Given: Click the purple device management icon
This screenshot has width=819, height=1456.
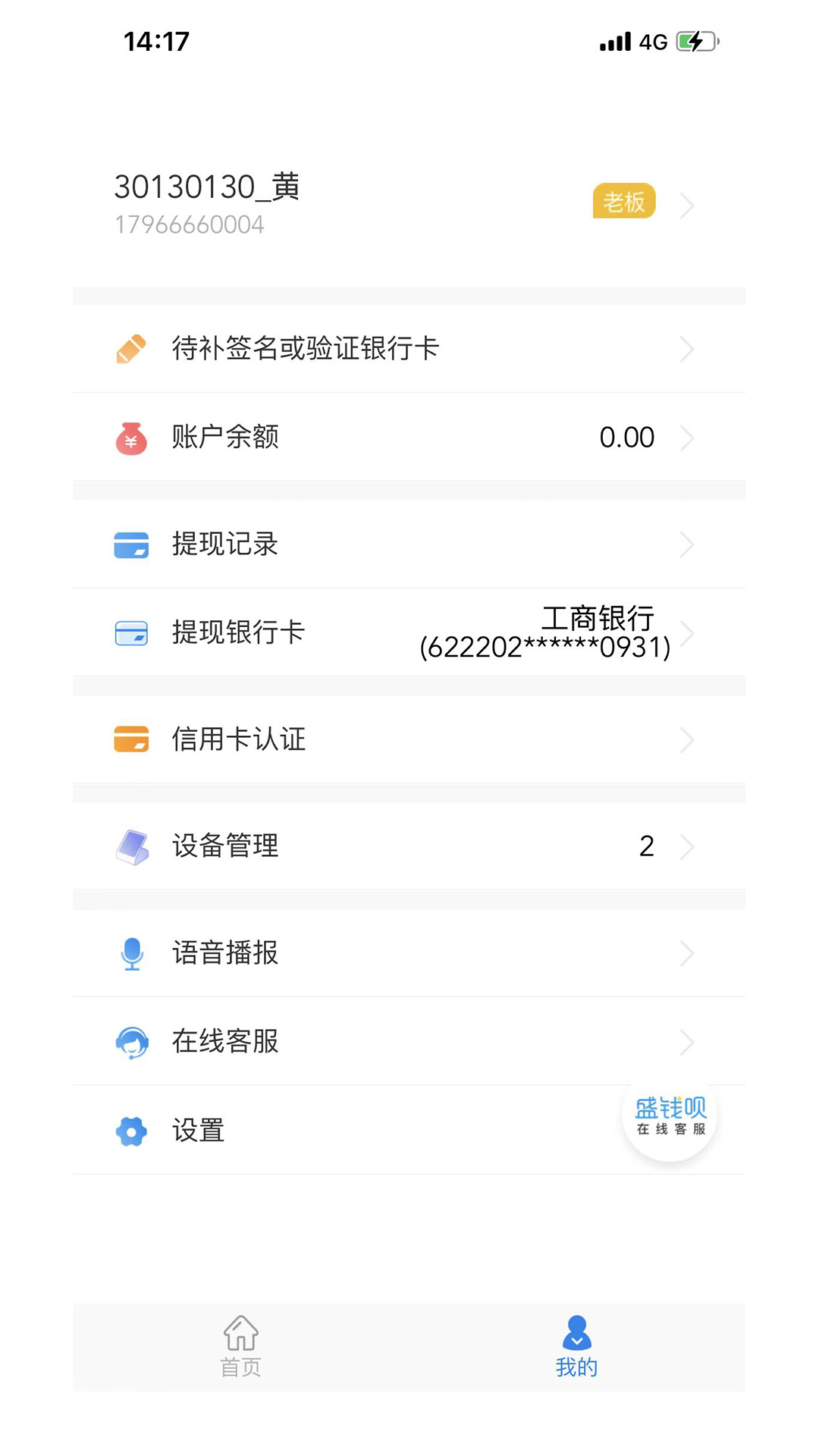Looking at the screenshot, I should (x=131, y=846).
